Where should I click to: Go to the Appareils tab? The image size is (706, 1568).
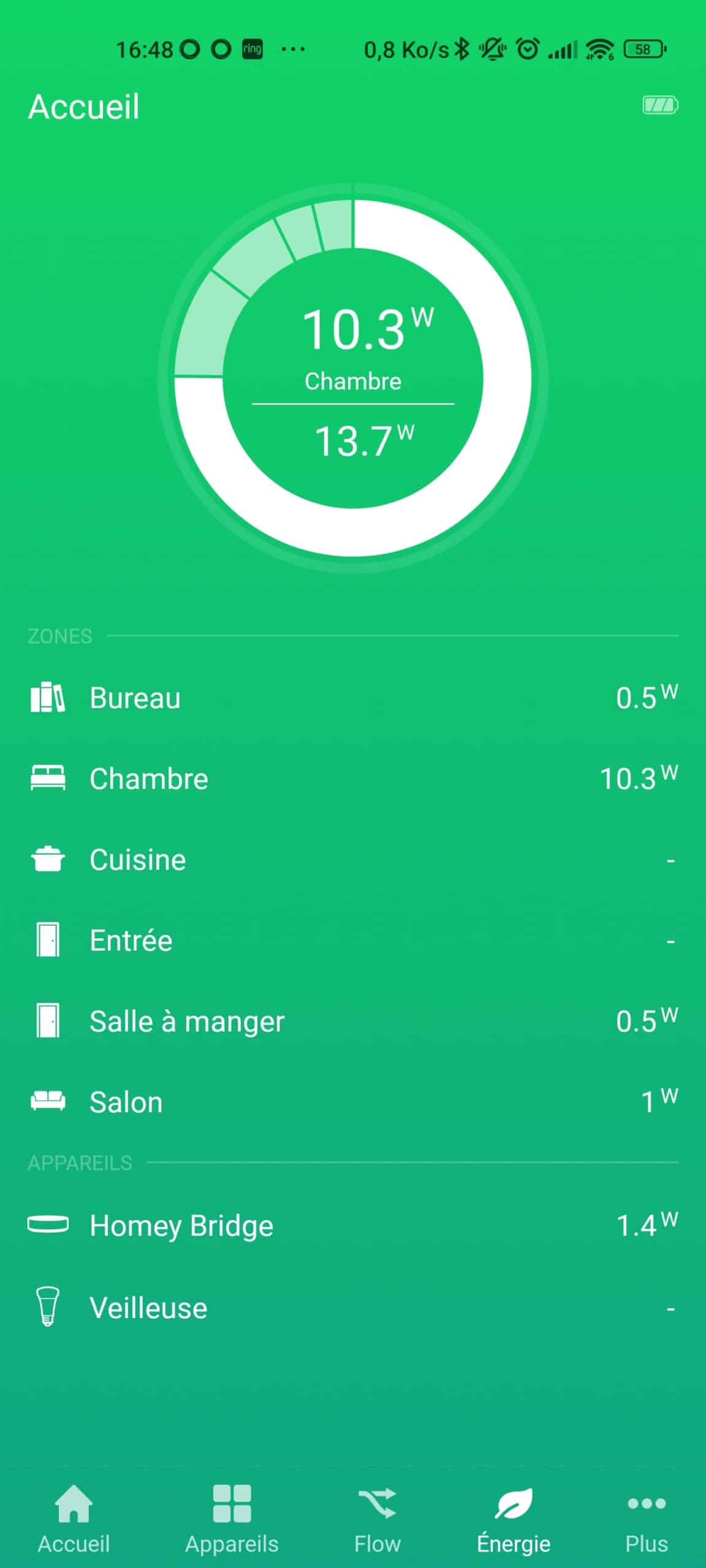(x=232, y=1519)
